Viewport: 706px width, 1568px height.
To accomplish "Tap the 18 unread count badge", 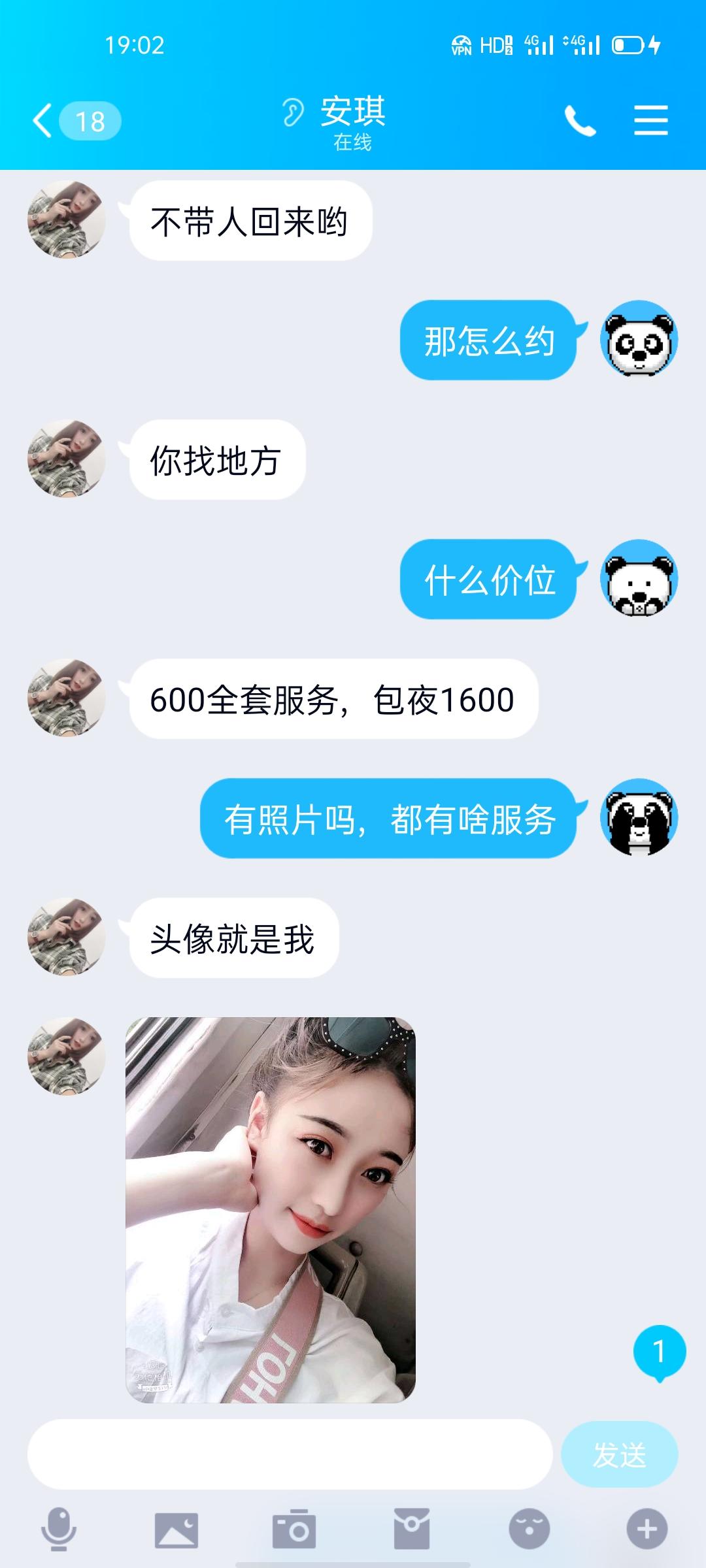I will (x=89, y=120).
